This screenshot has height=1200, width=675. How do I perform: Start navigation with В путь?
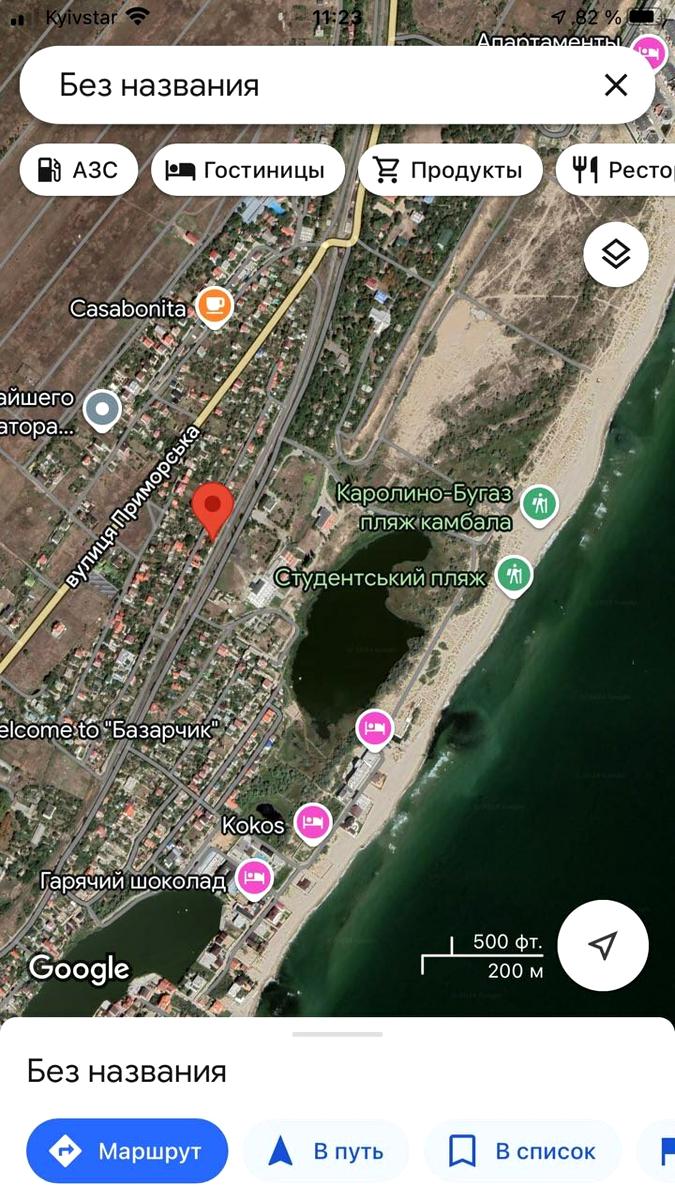326,1151
